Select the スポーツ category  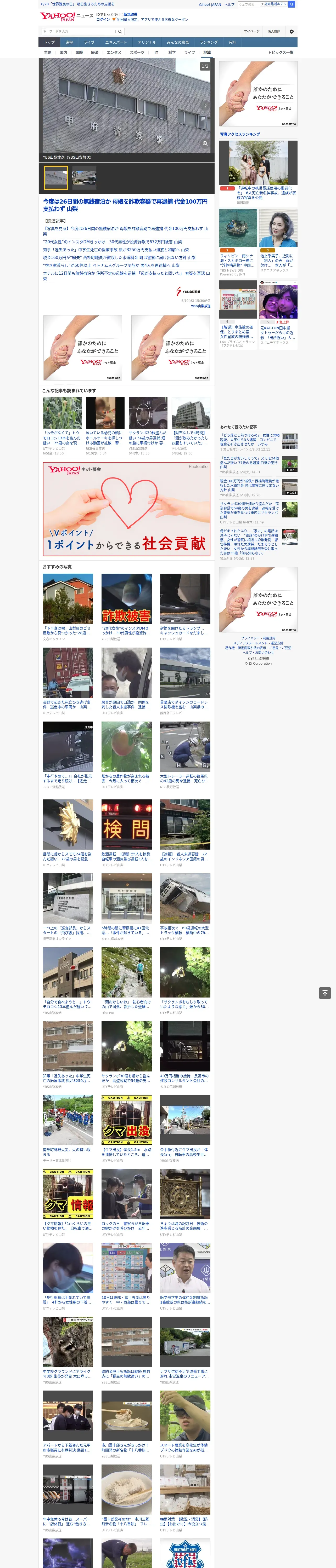click(137, 52)
